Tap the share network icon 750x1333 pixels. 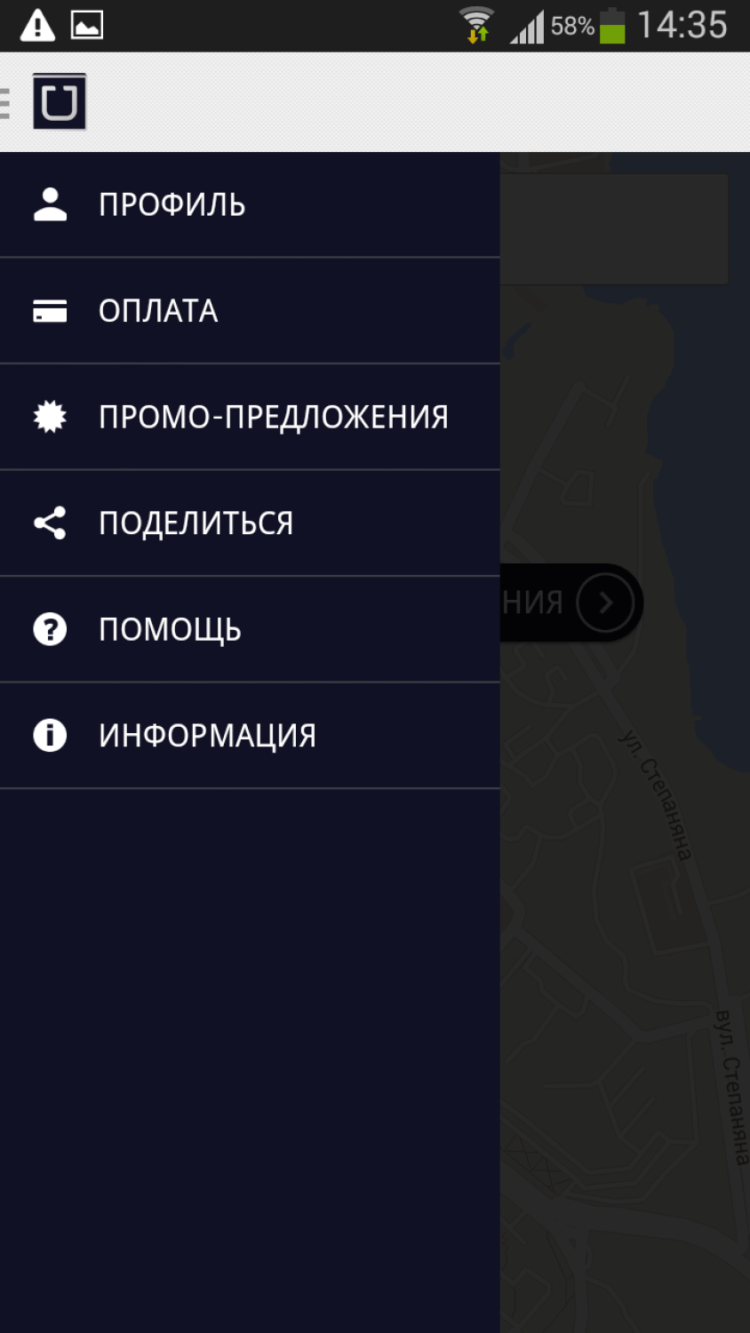(x=48, y=522)
